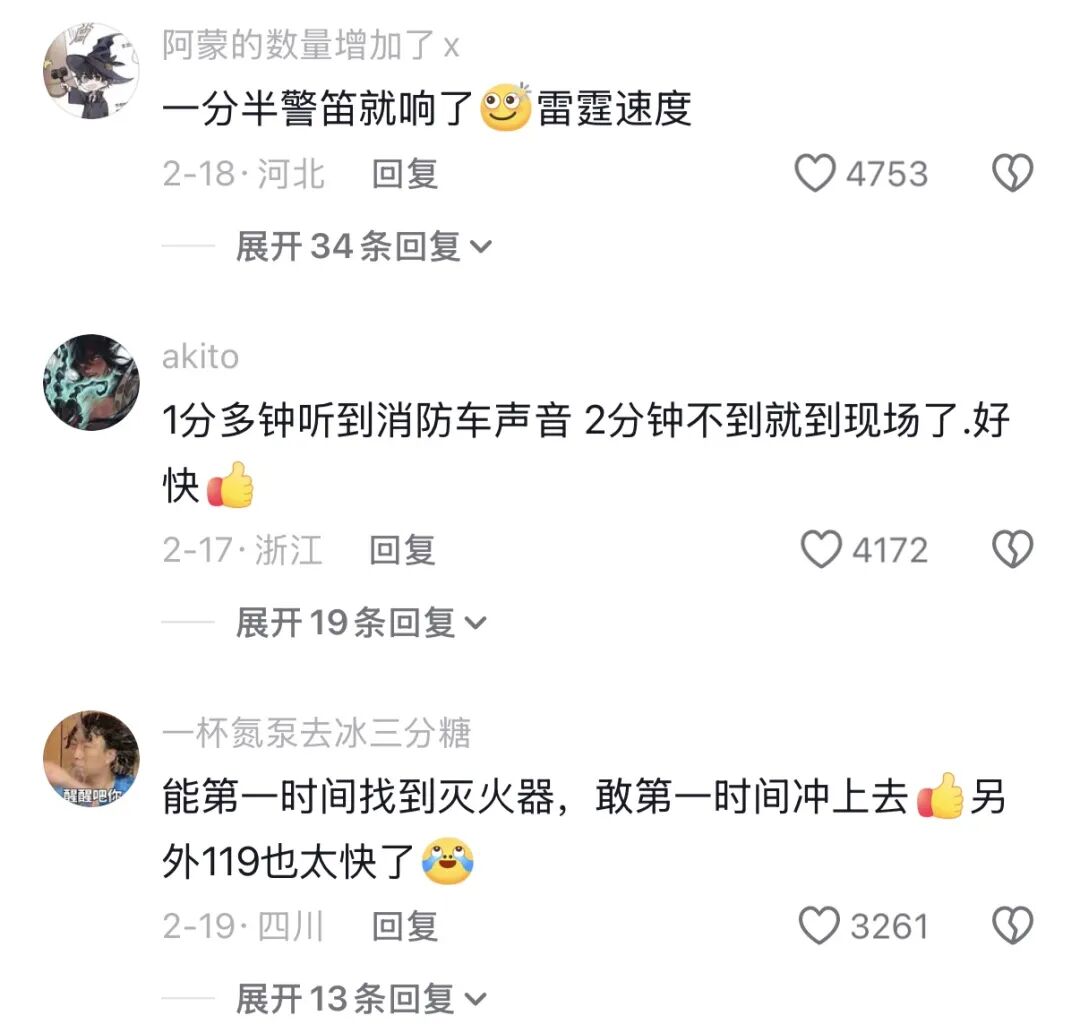Dislike the comment by 阿蒙的数量增加了x
This screenshot has height=1024, width=1080.
pyautogui.click(x=1011, y=174)
